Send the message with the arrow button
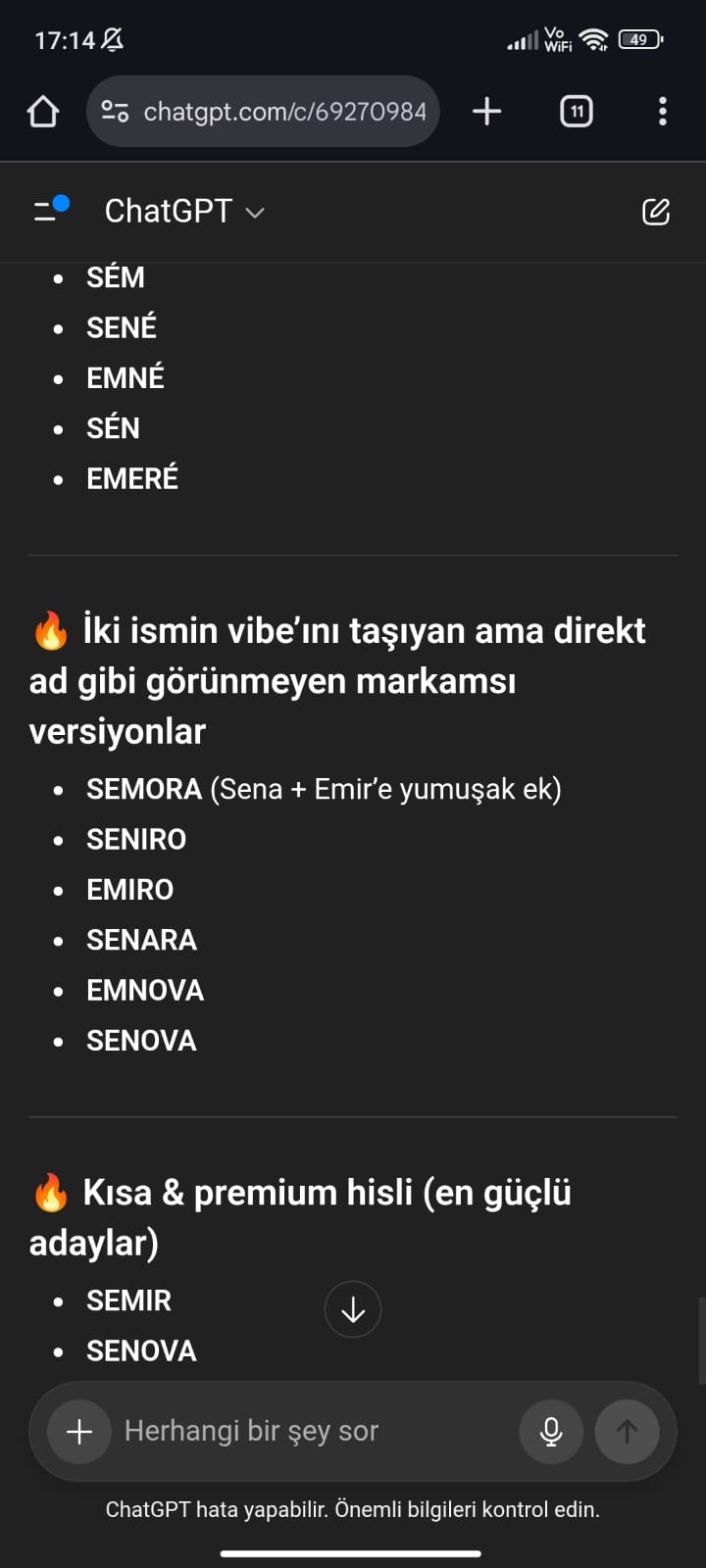This screenshot has width=706, height=1568. point(627,1432)
